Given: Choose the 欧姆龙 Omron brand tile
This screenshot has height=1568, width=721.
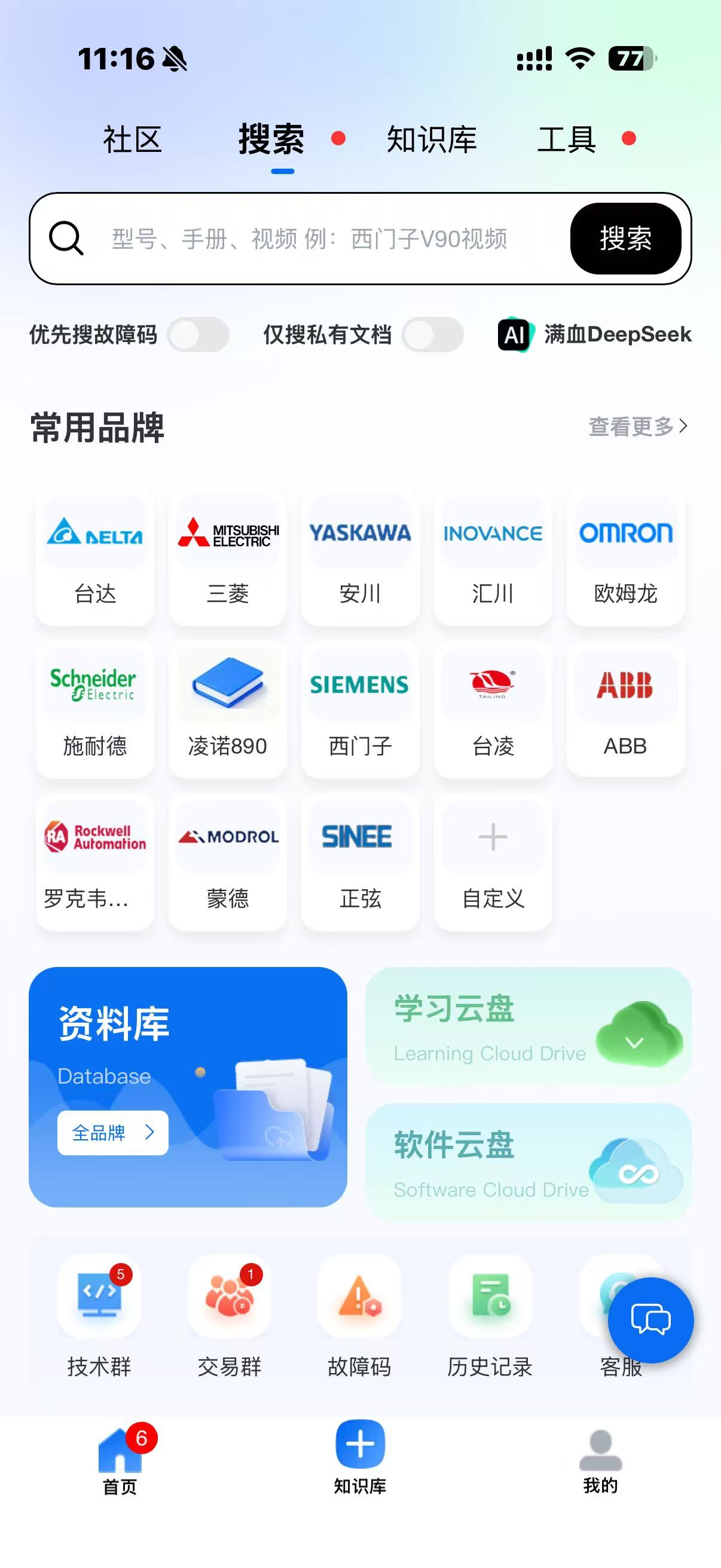Looking at the screenshot, I should (625, 557).
